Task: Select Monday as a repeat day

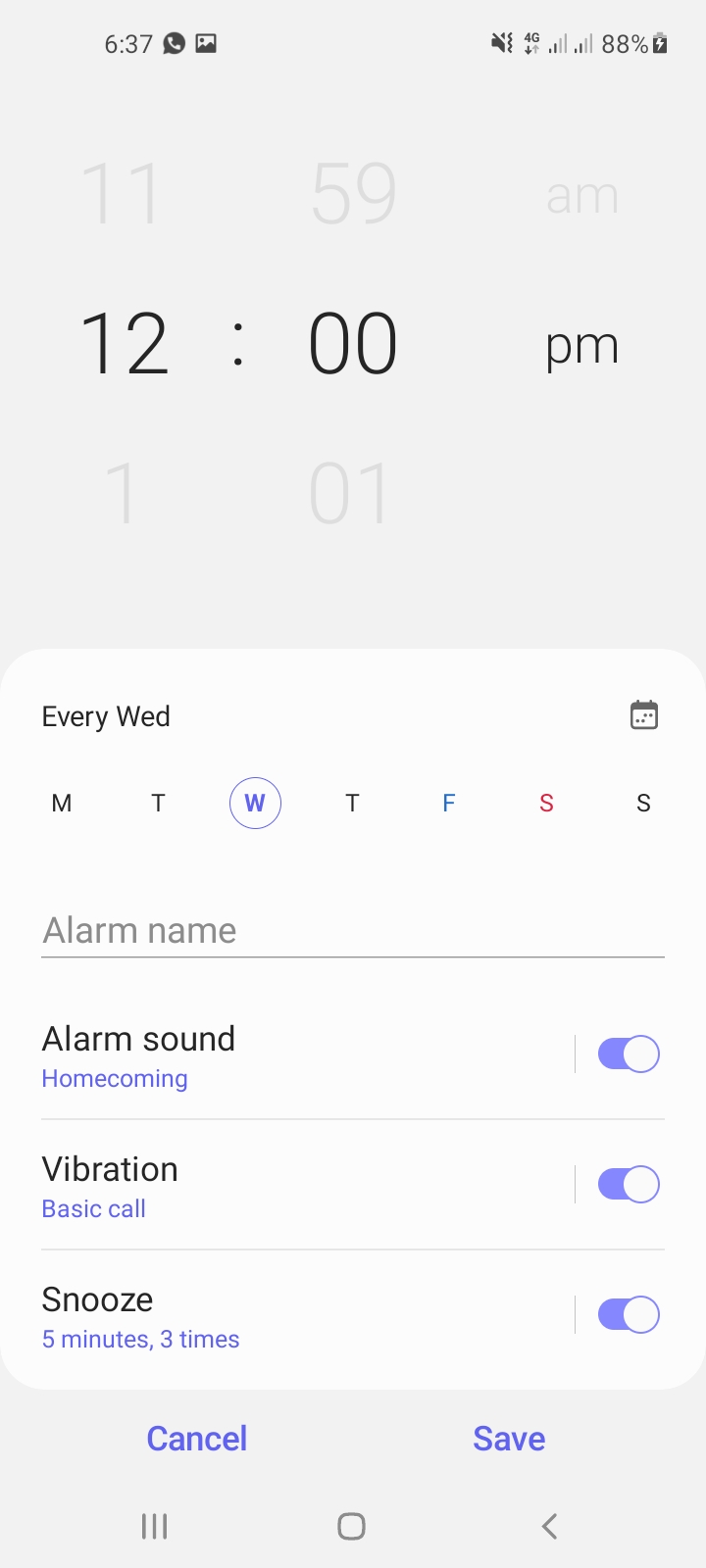Action: (62, 804)
